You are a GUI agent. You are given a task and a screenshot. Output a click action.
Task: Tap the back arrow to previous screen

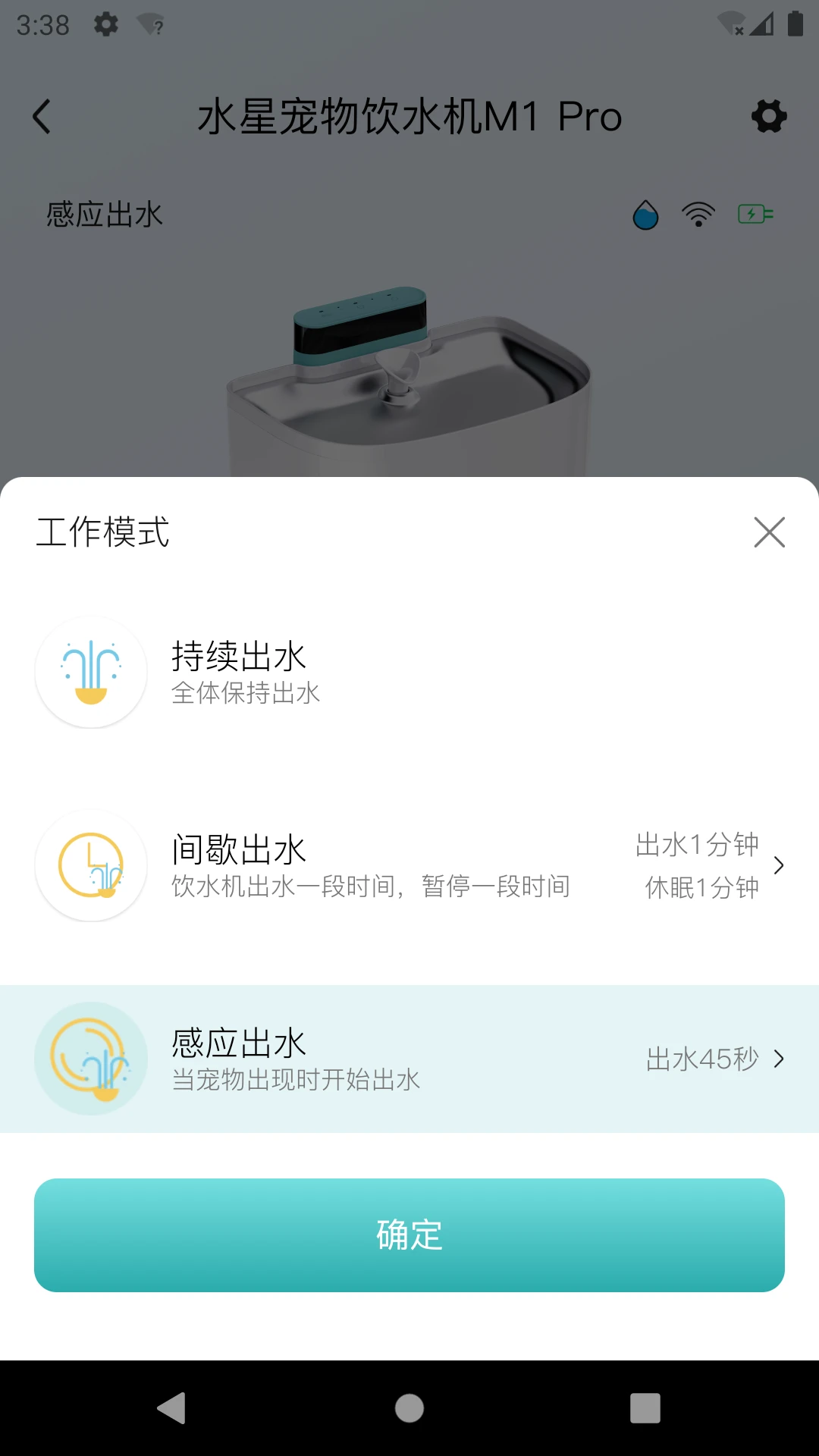click(42, 117)
